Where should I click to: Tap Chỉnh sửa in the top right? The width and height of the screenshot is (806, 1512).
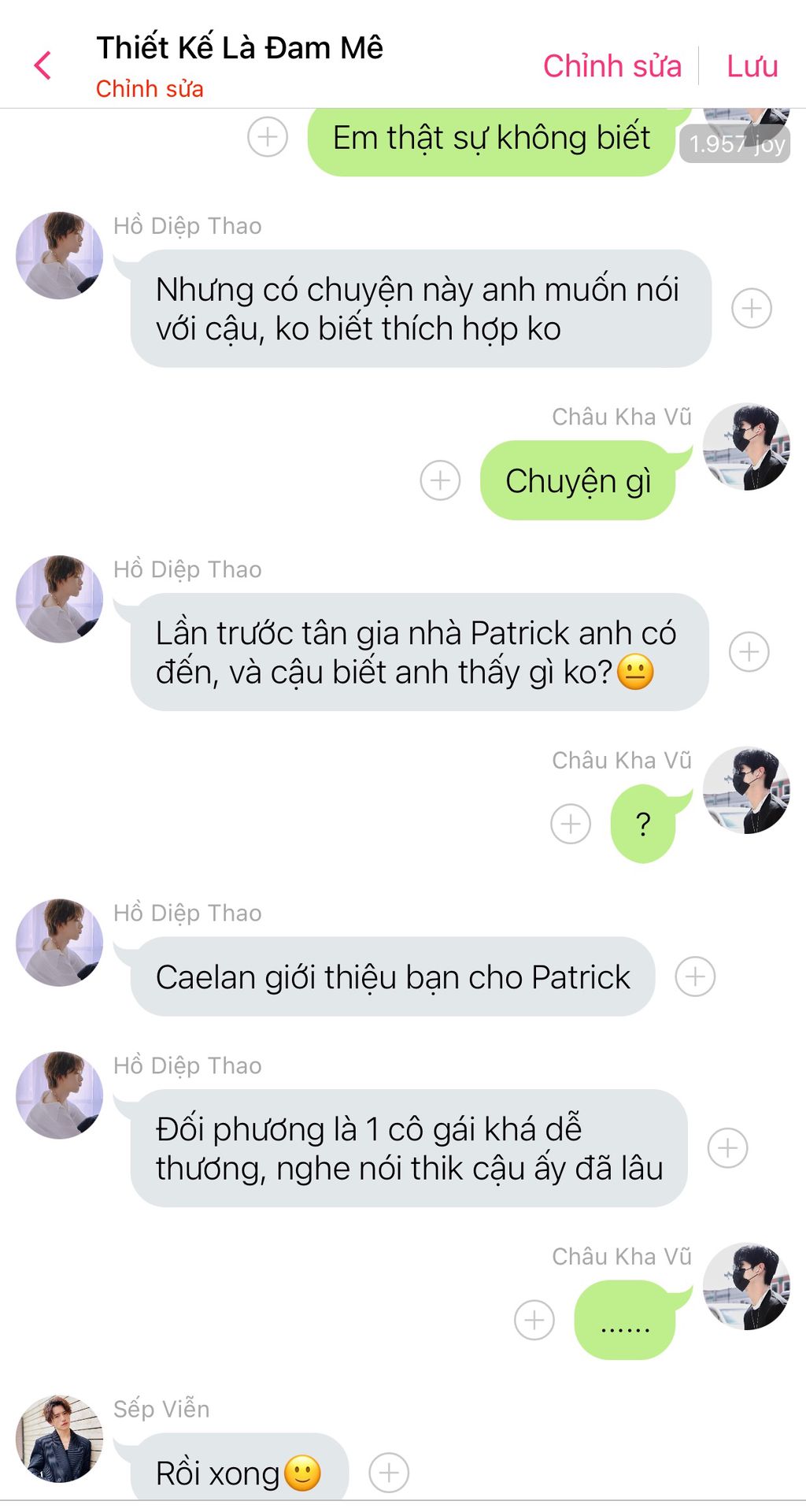point(612,66)
